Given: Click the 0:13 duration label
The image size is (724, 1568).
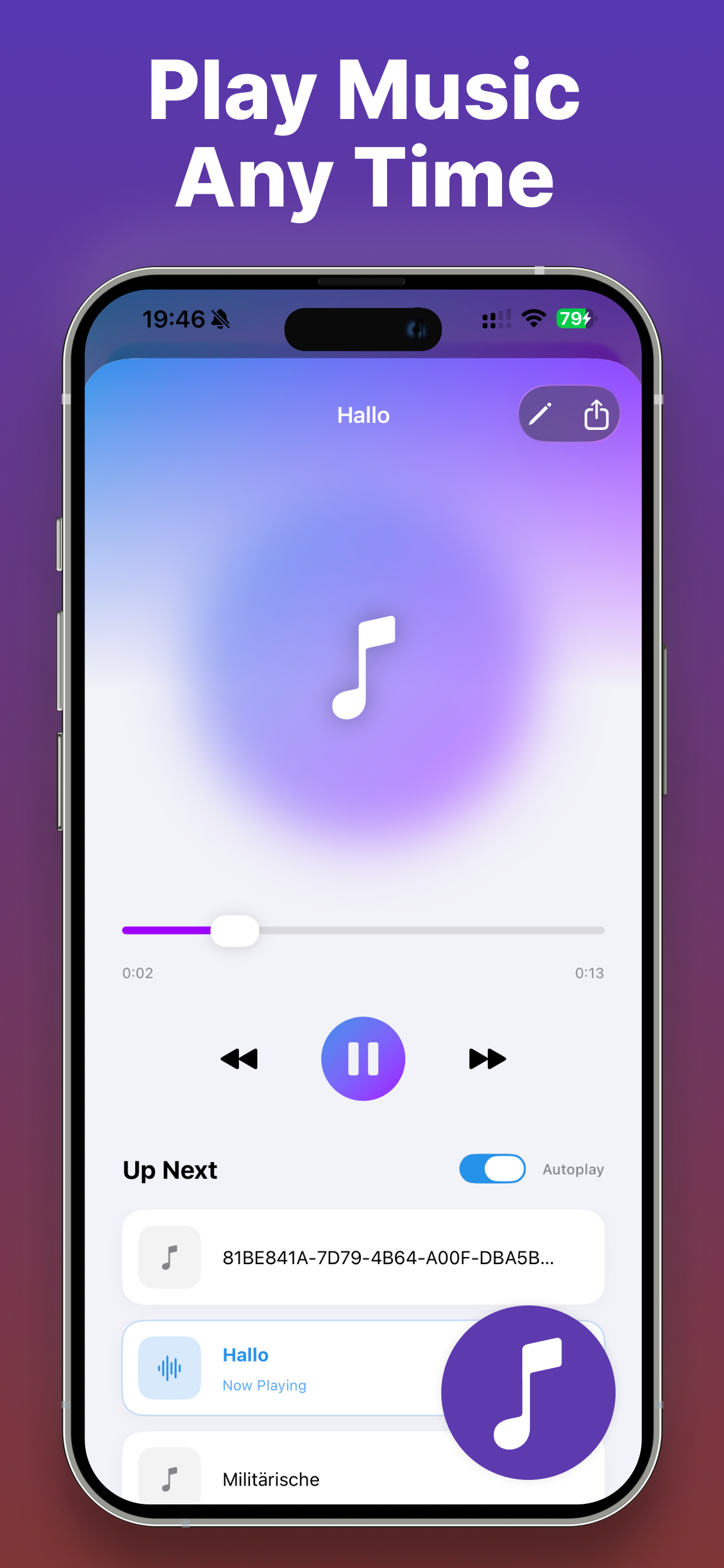Looking at the screenshot, I should [x=589, y=972].
